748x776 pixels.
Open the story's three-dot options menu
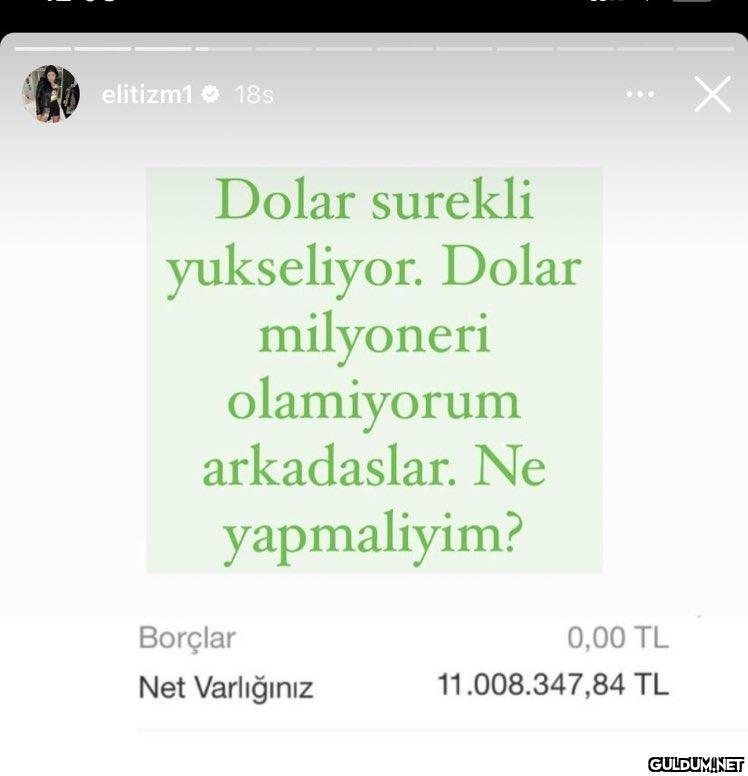639,95
